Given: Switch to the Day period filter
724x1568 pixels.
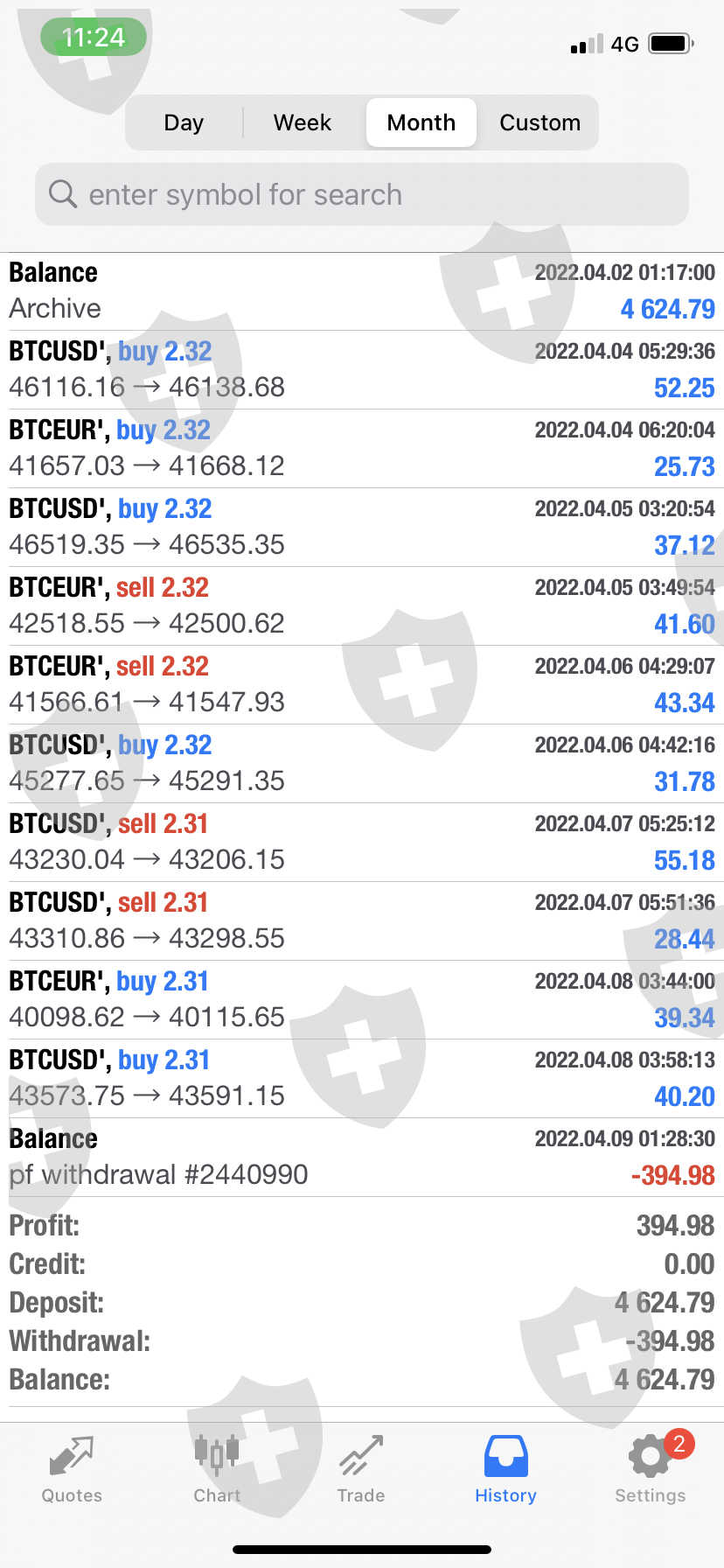Looking at the screenshot, I should point(184,122).
